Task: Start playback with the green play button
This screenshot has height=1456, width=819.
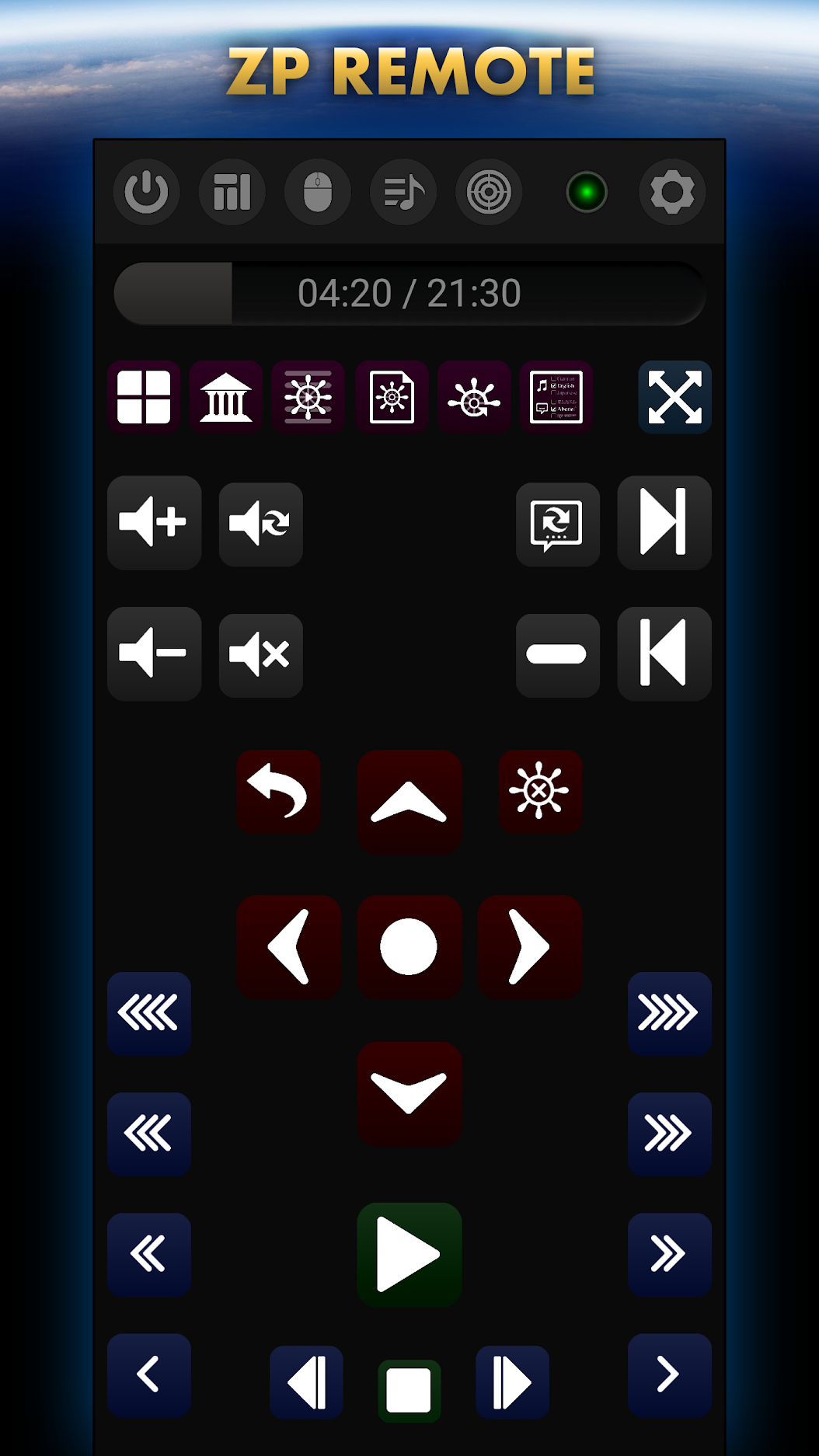Action: (410, 1255)
